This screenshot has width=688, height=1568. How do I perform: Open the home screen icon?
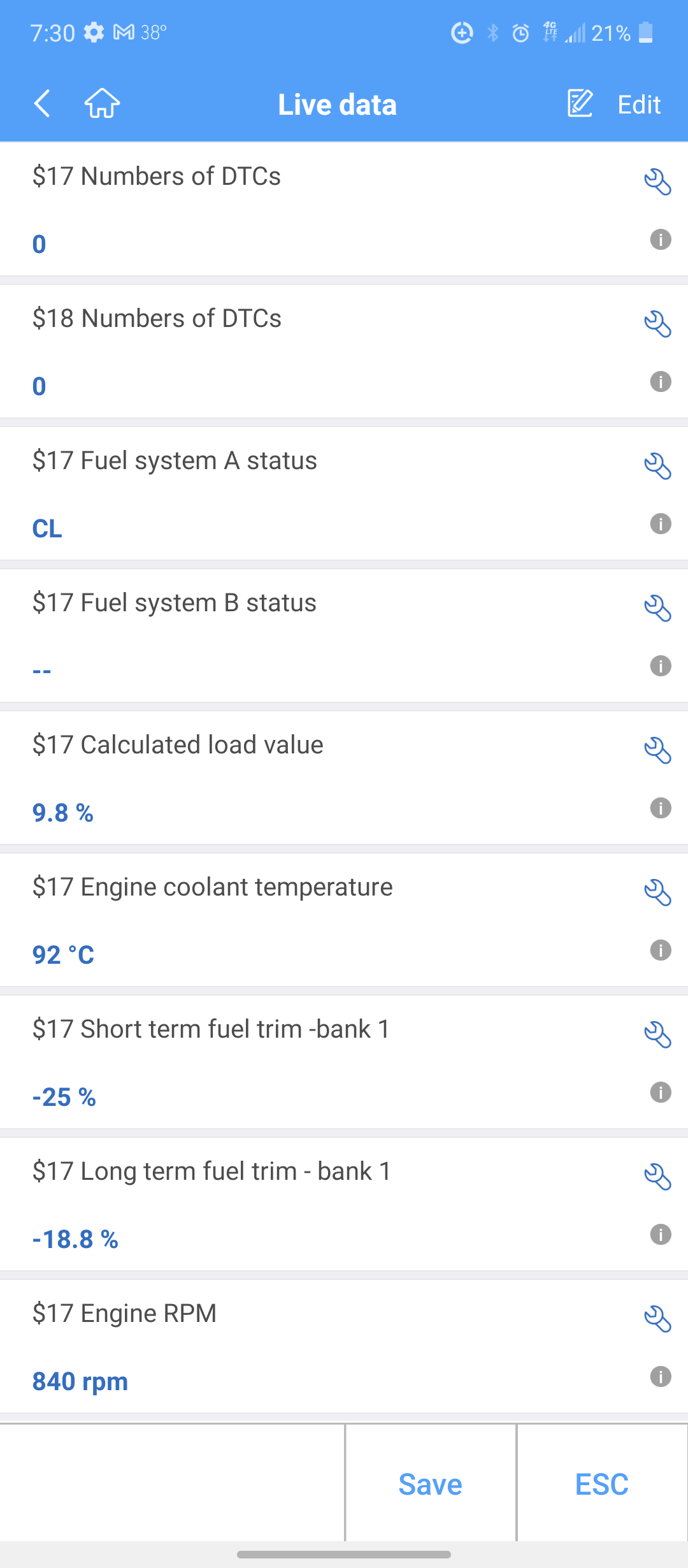coord(102,104)
